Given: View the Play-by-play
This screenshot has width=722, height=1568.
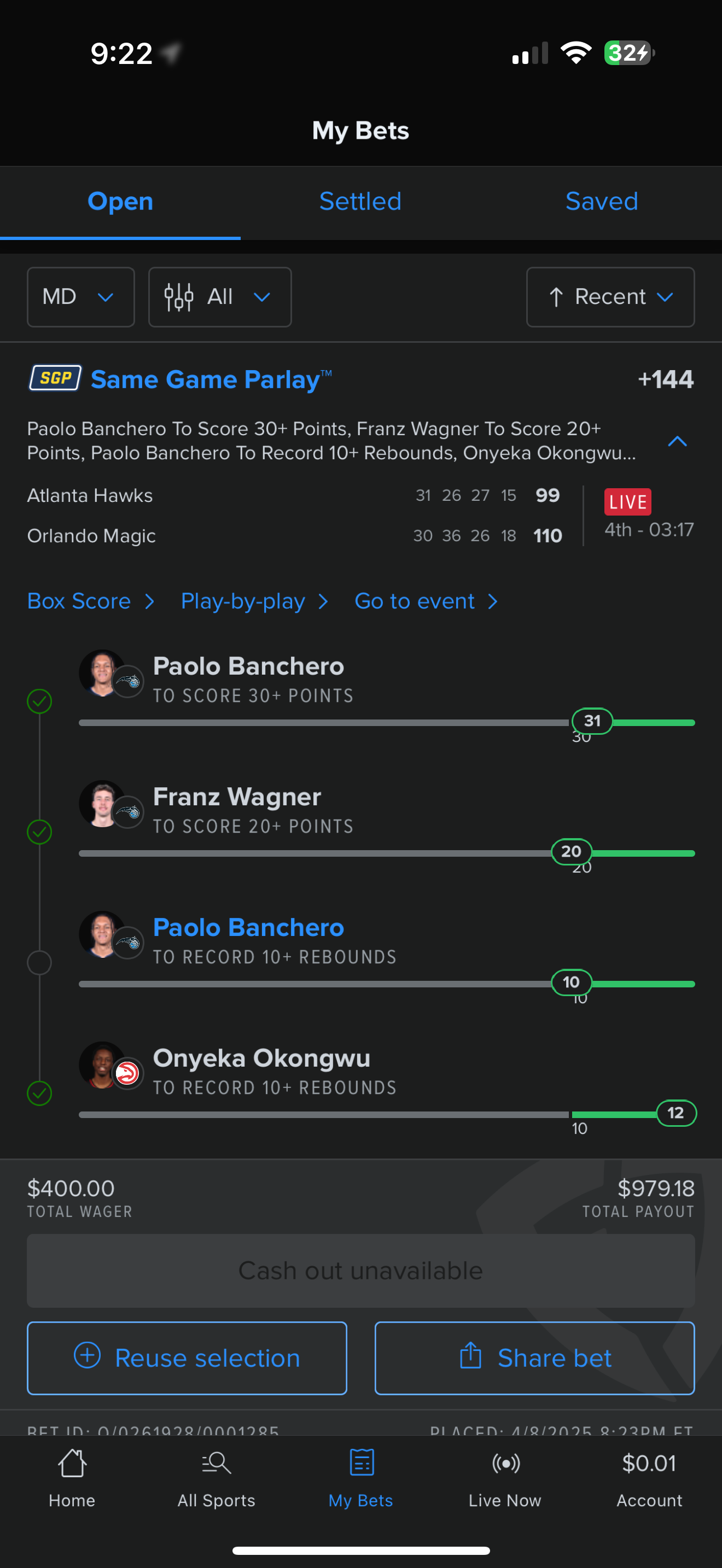Looking at the screenshot, I should (x=254, y=601).
